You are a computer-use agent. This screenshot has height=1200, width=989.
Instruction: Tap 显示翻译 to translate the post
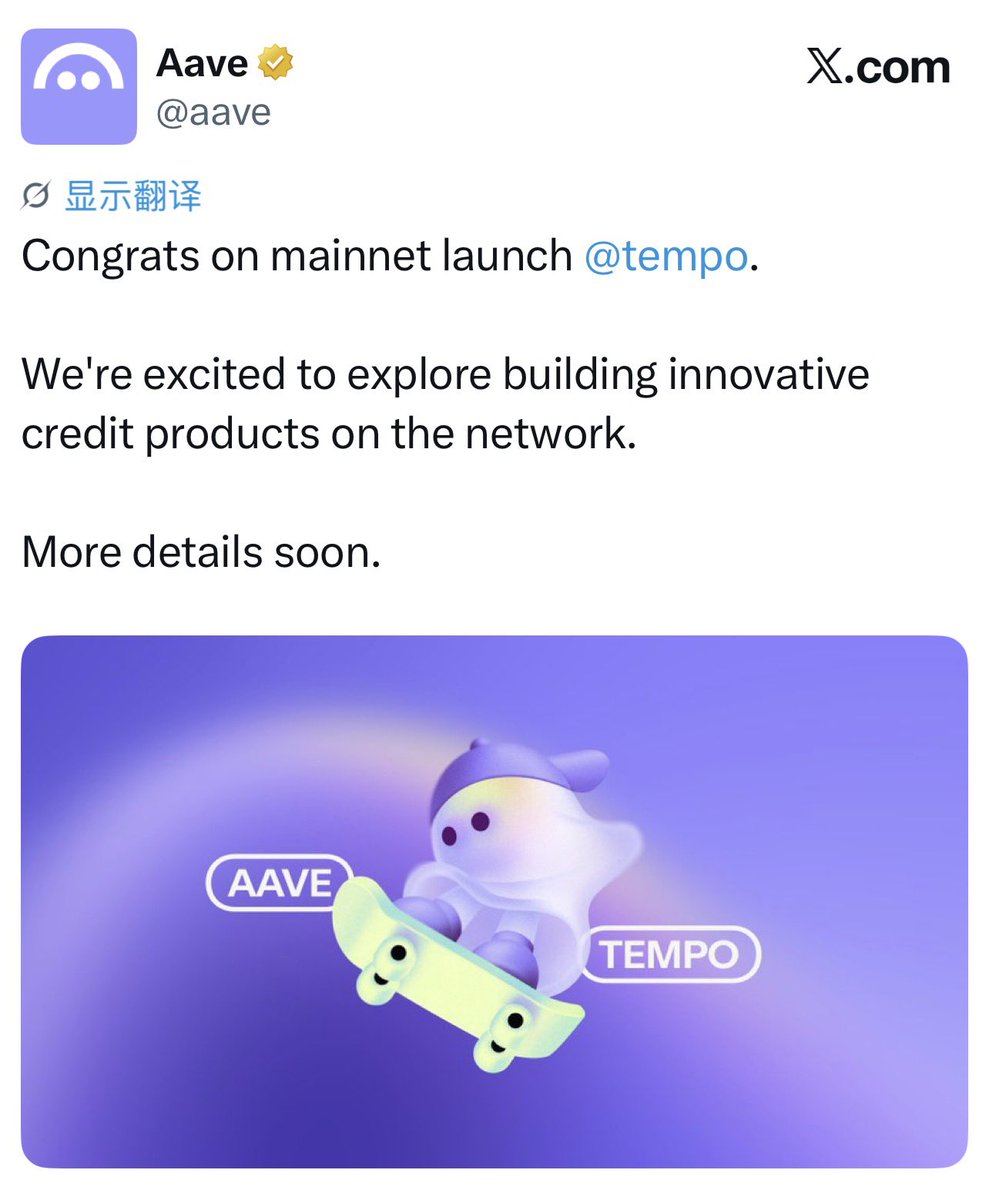click(x=132, y=196)
